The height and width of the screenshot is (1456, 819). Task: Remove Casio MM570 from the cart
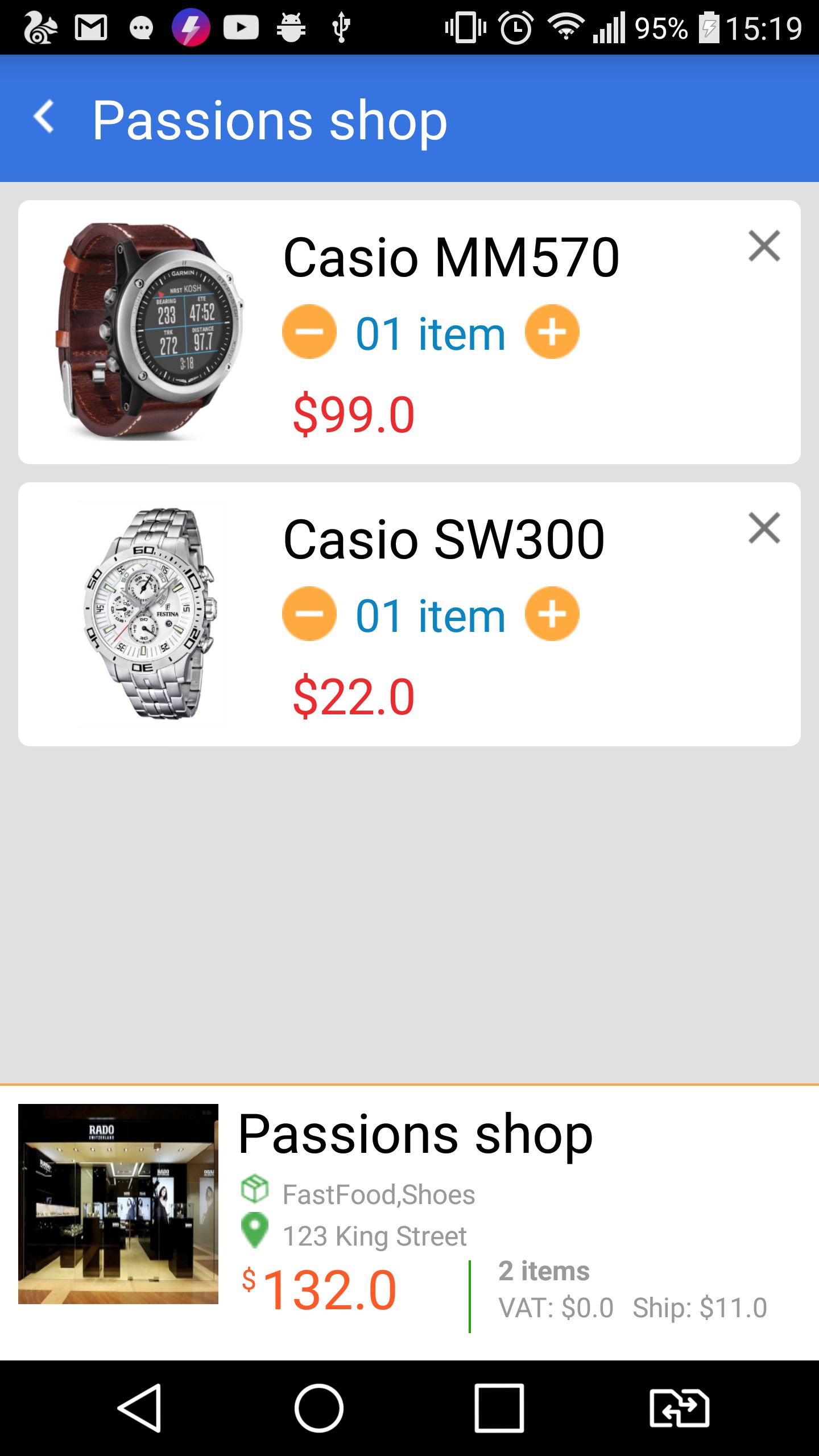coord(764,246)
